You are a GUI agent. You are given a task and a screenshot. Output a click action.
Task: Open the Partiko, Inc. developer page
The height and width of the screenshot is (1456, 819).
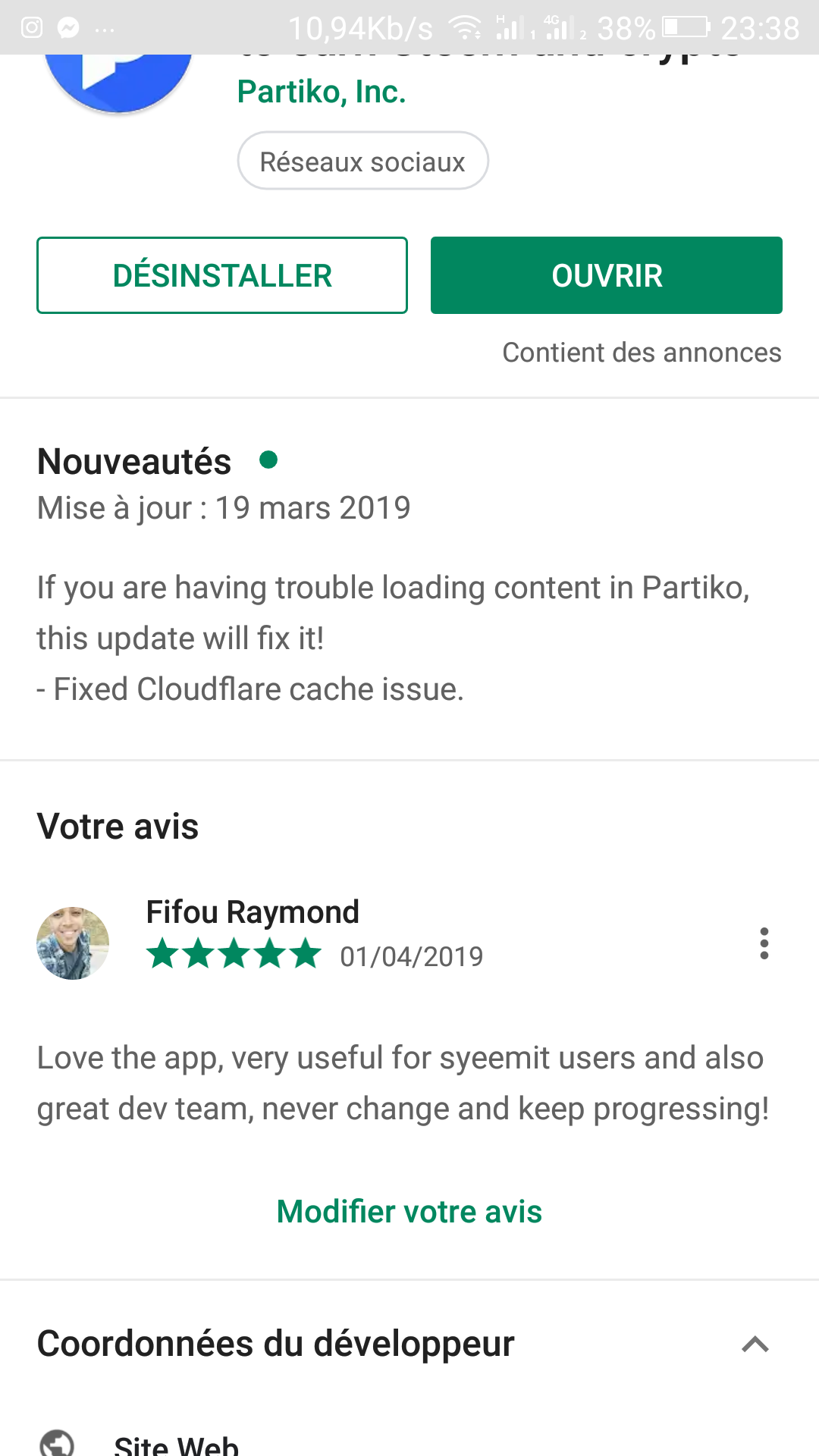pos(322,92)
